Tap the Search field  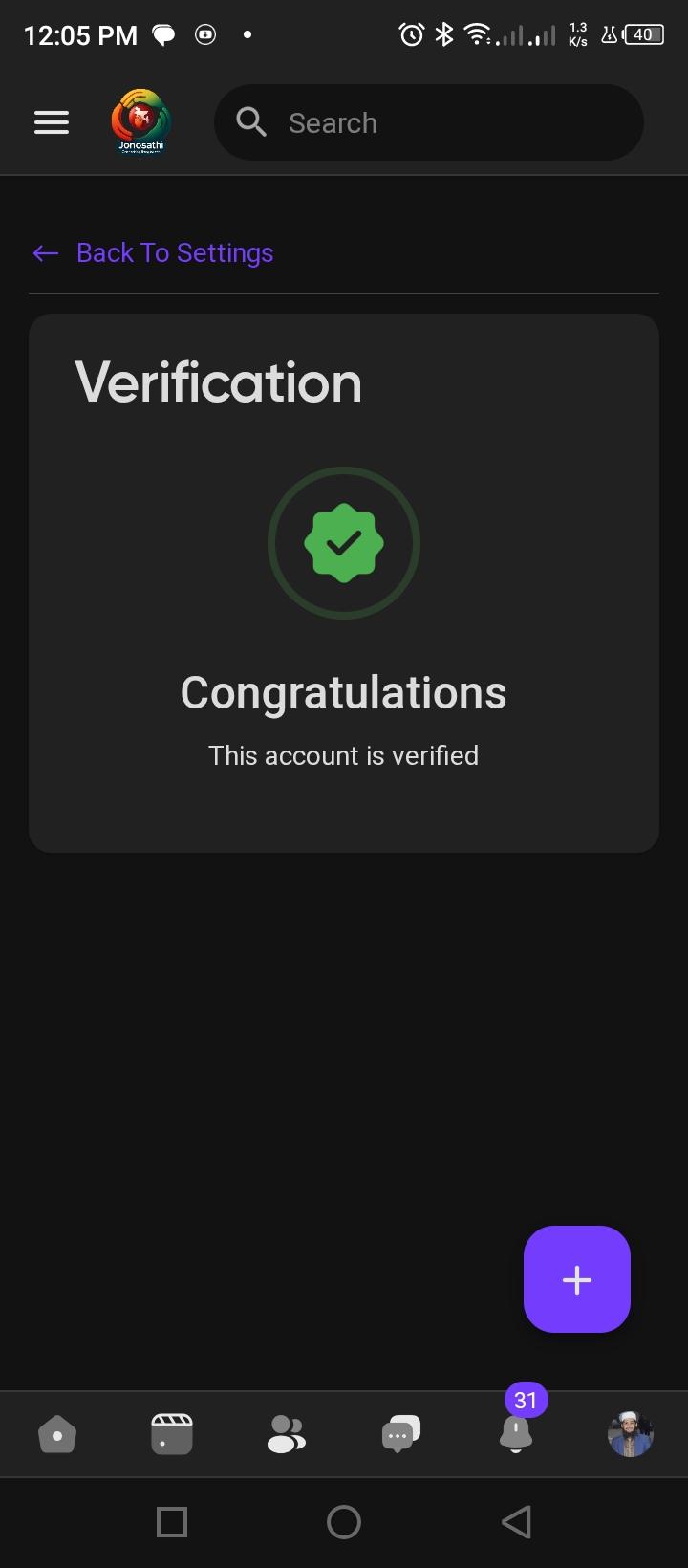tap(428, 122)
